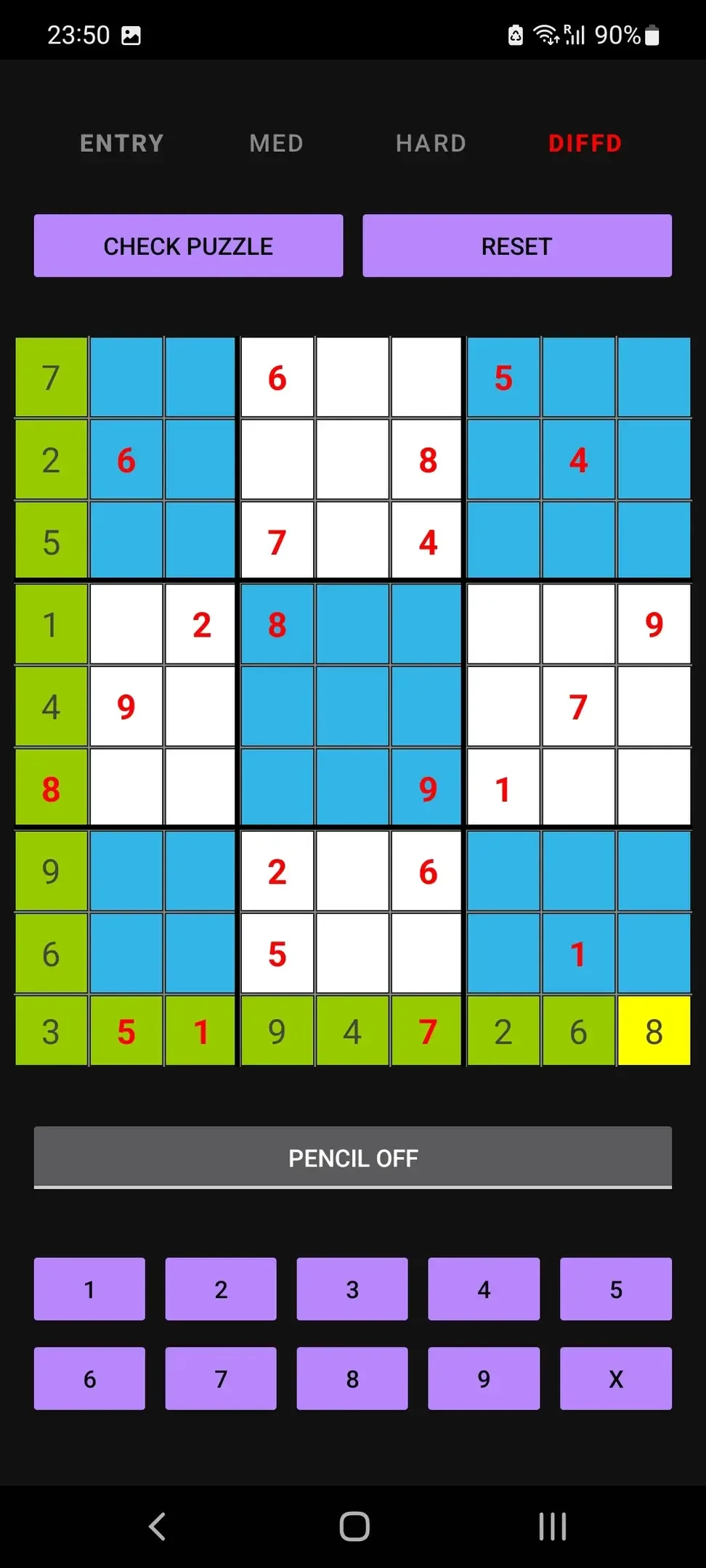The height and width of the screenshot is (1568, 706).
Task: Toggle the PENCIL OFF mode button
Action: [x=352, y=1158]
